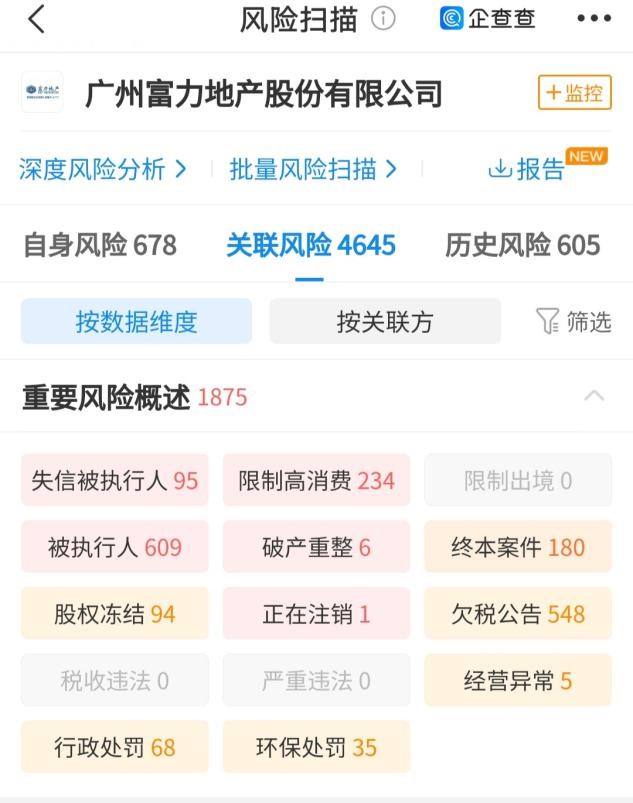Tap the 监控 button to monitor the company
This screenshot has height=803, width=633.
tap(574, 93)
